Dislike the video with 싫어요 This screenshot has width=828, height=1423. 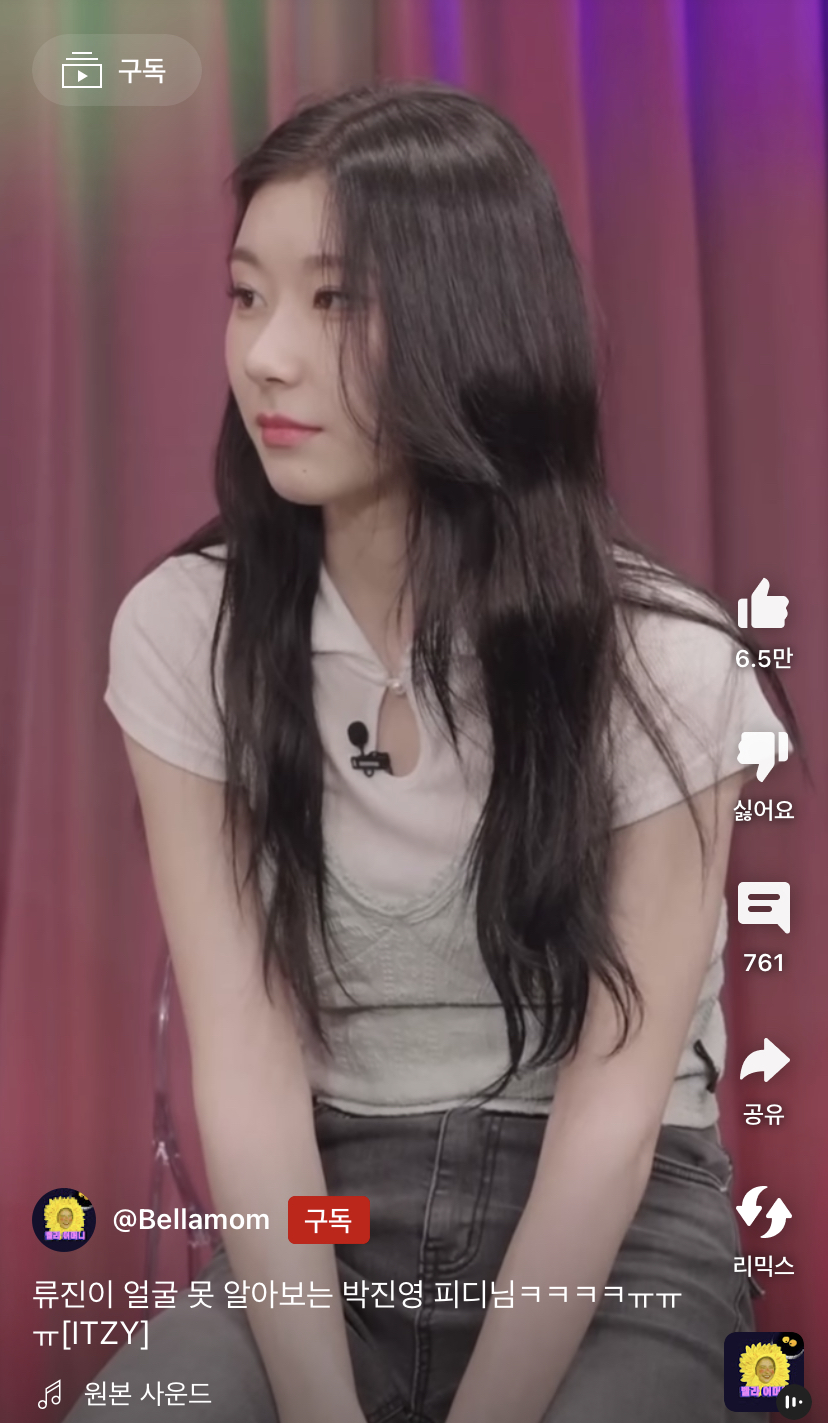(x=763, y=757)
